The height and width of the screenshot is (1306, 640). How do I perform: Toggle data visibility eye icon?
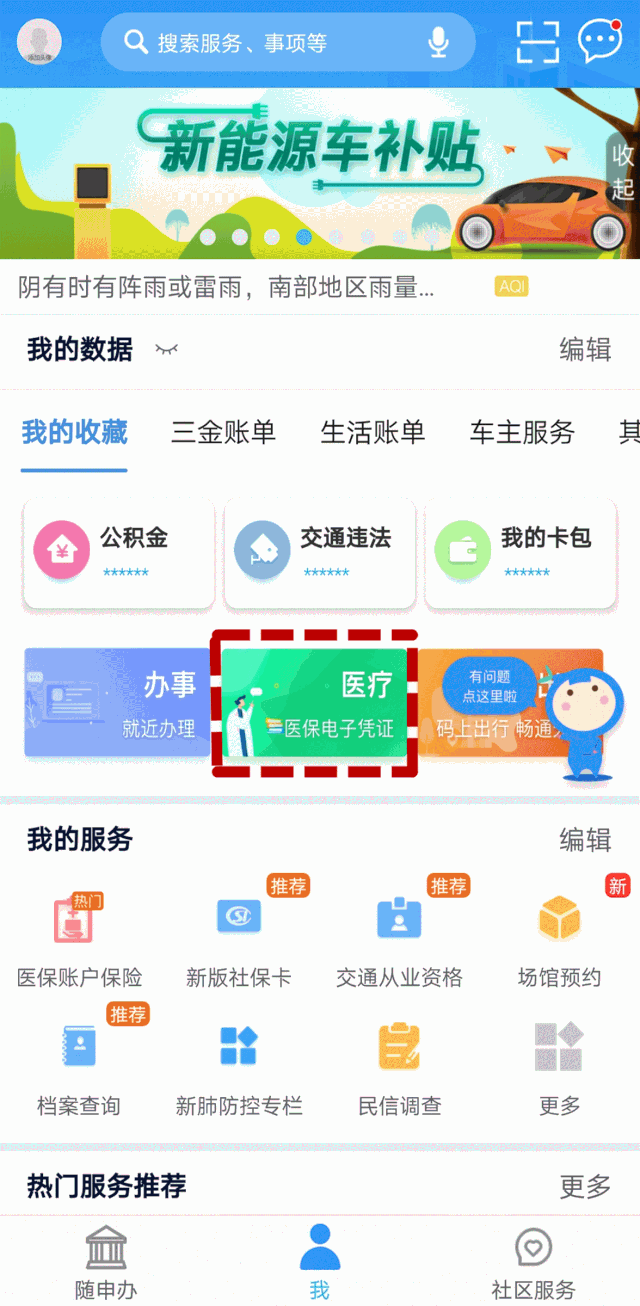coord(166,349)
